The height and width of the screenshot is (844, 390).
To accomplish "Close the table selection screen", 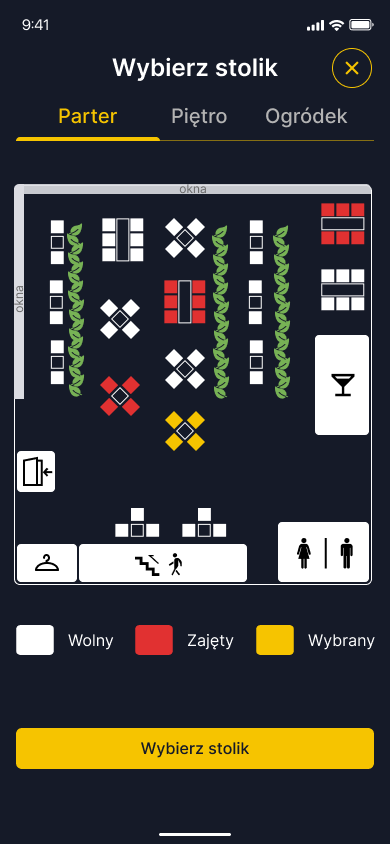I will (352, 68).
